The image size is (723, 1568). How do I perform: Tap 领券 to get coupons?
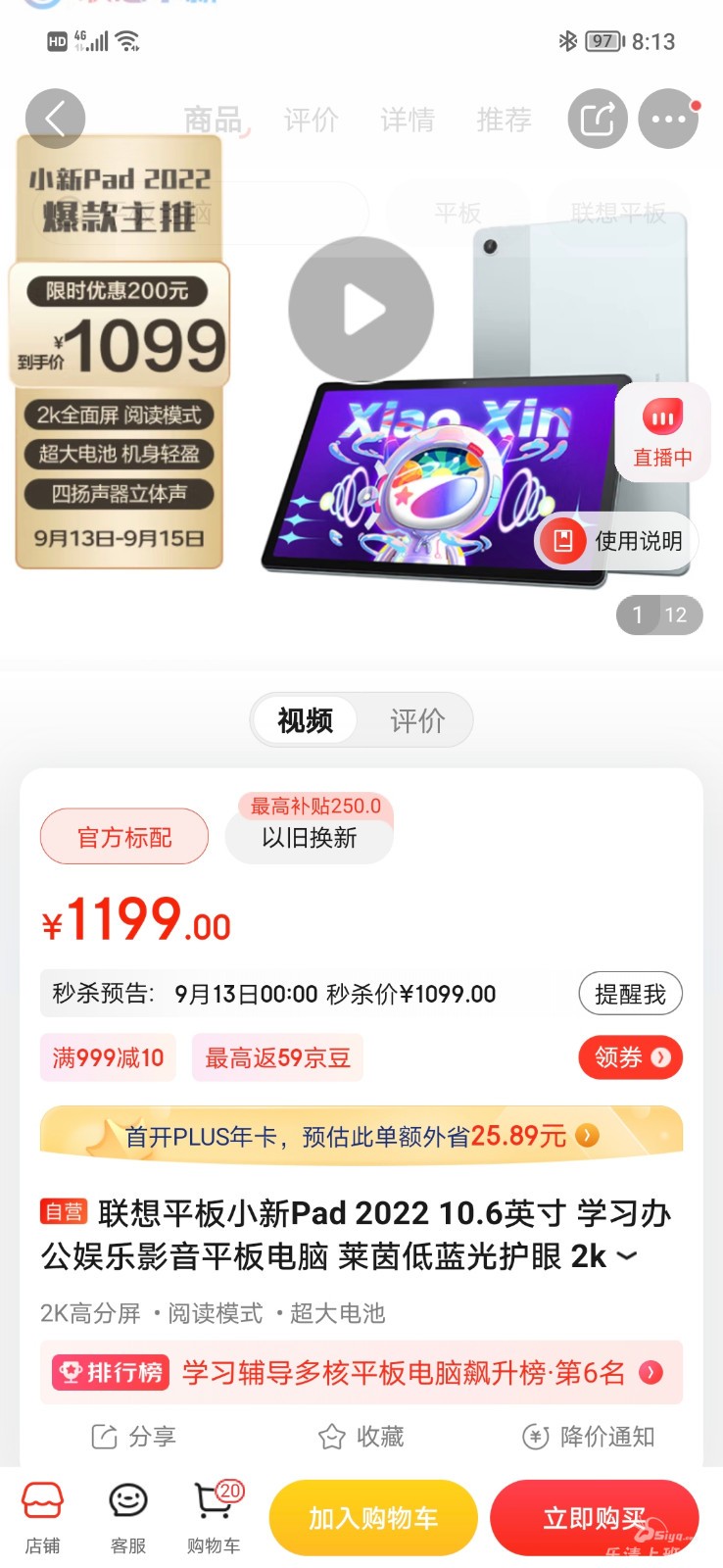coord(630,1057)
